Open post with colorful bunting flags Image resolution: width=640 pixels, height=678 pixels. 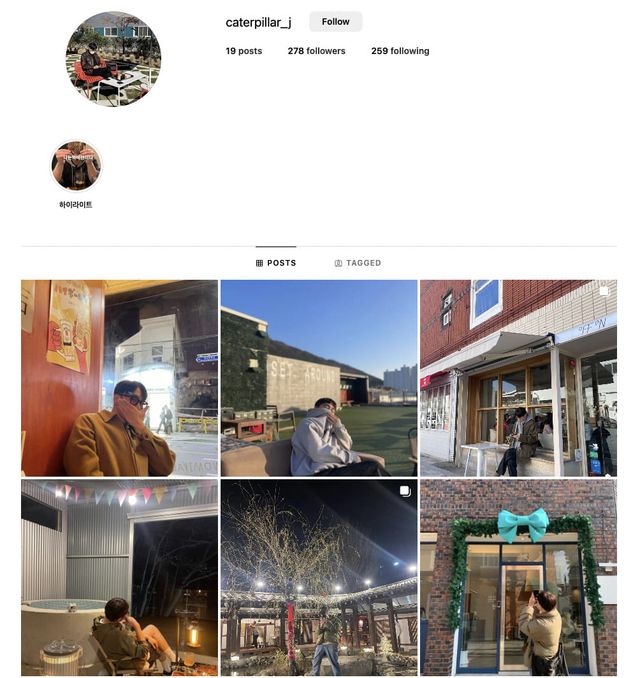click(119, 577)
